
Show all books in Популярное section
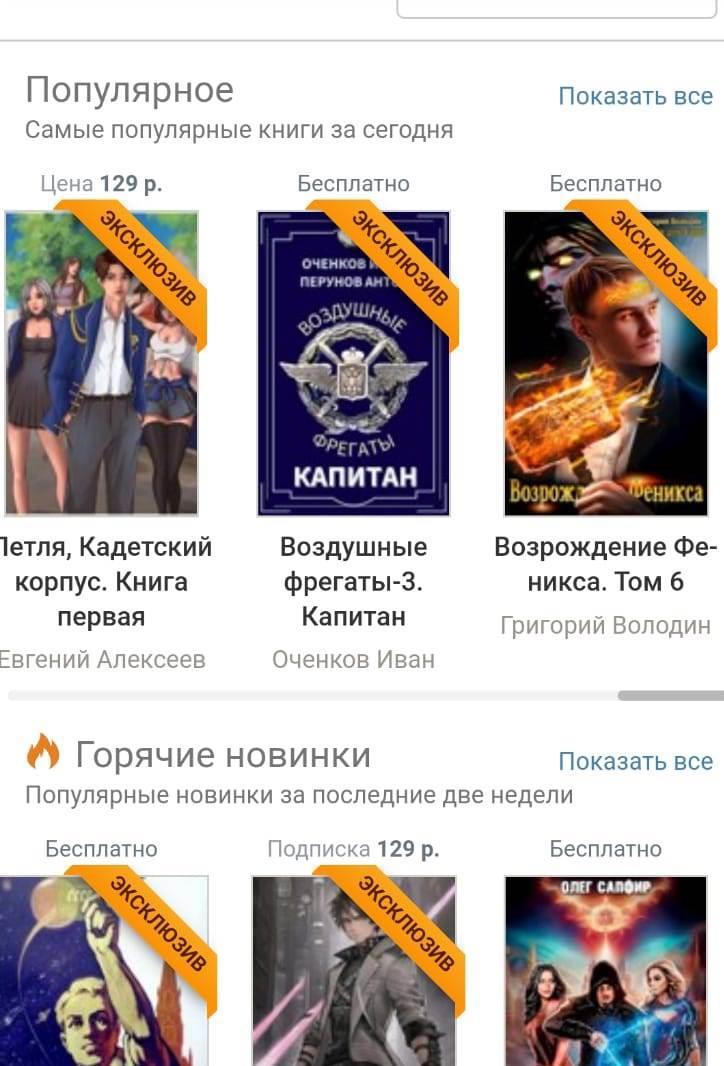coord(635,97)
